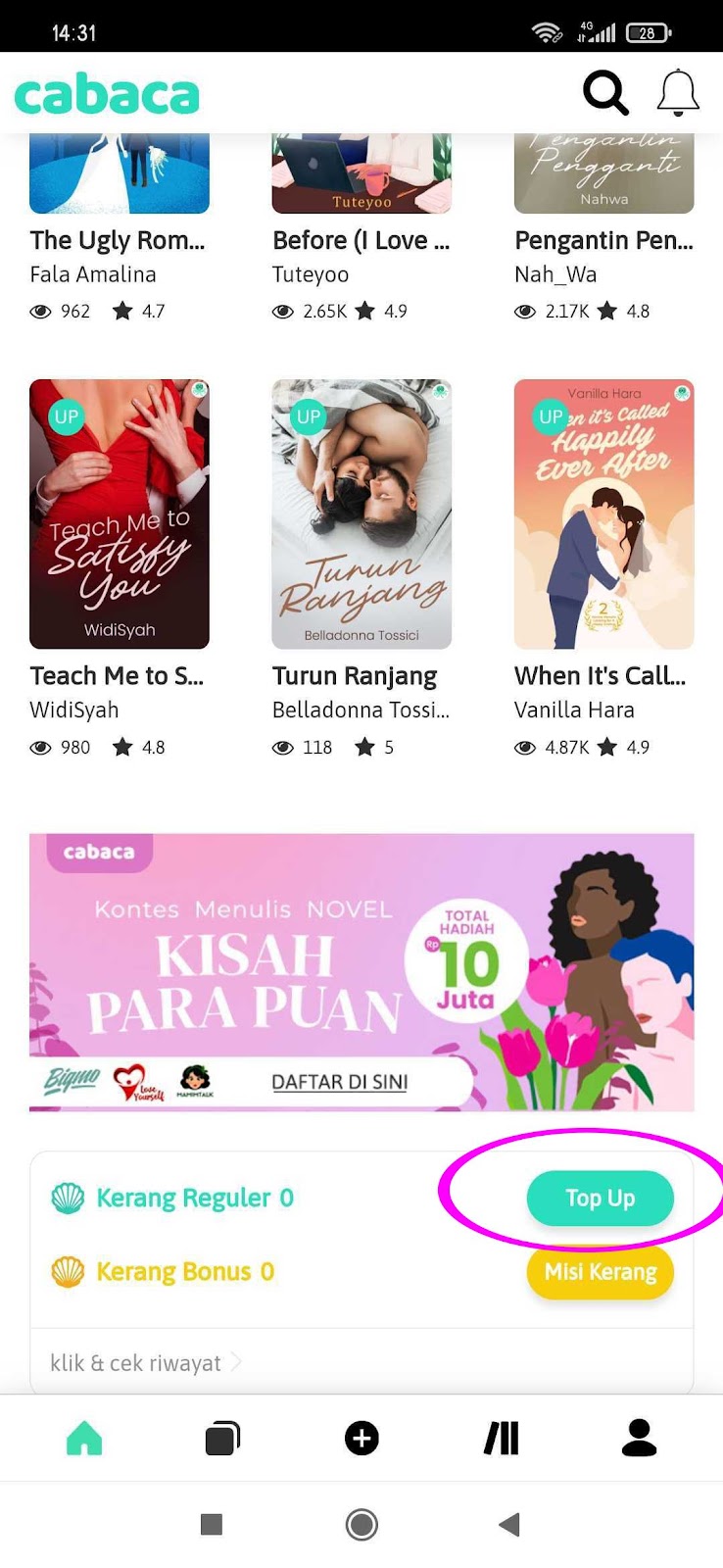The image size is (723, 1568).
Task: Open the notifications bell
Action: coord(677,93)
